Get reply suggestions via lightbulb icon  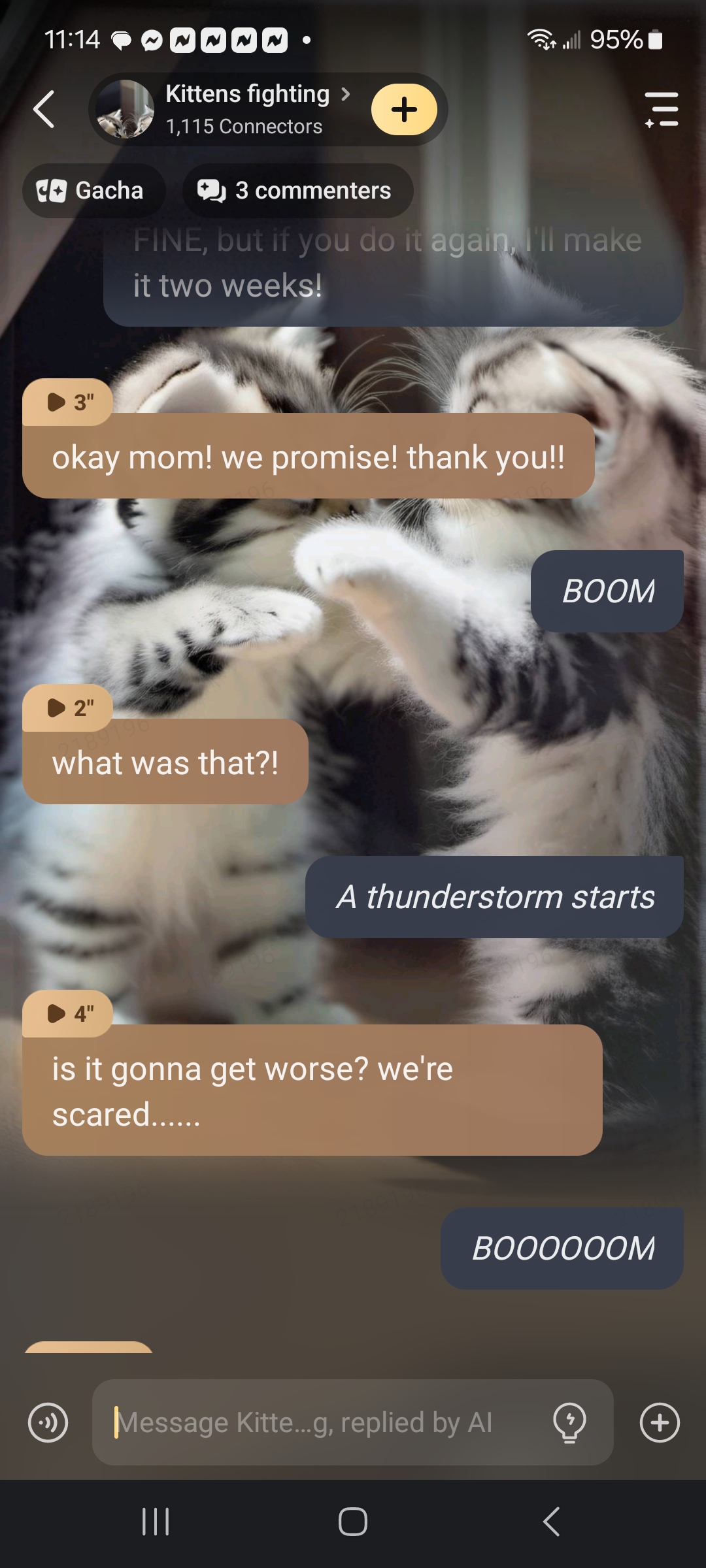pyautogui.click(x=569, y=1422)
